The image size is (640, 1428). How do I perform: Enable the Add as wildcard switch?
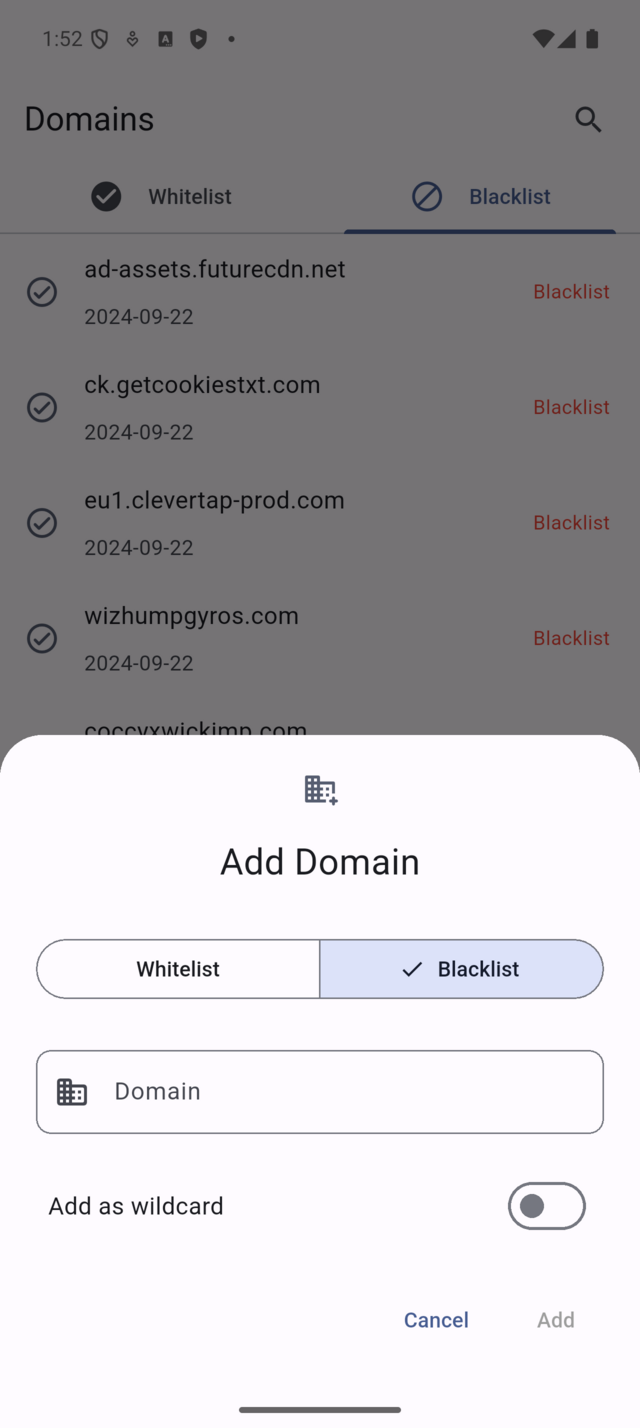pyautogui.click(x=546, y=1206)
